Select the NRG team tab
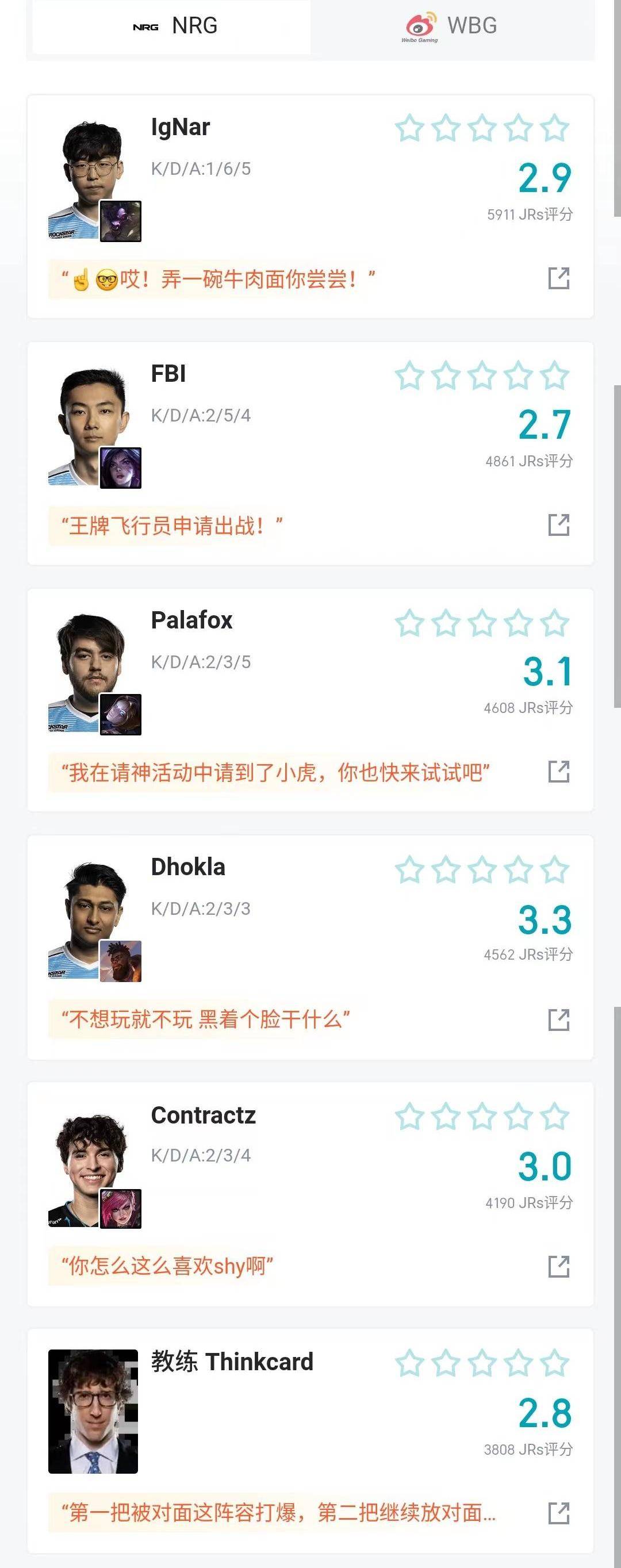Viewport: 621px width, 1568px height. [x=175, y=26]
